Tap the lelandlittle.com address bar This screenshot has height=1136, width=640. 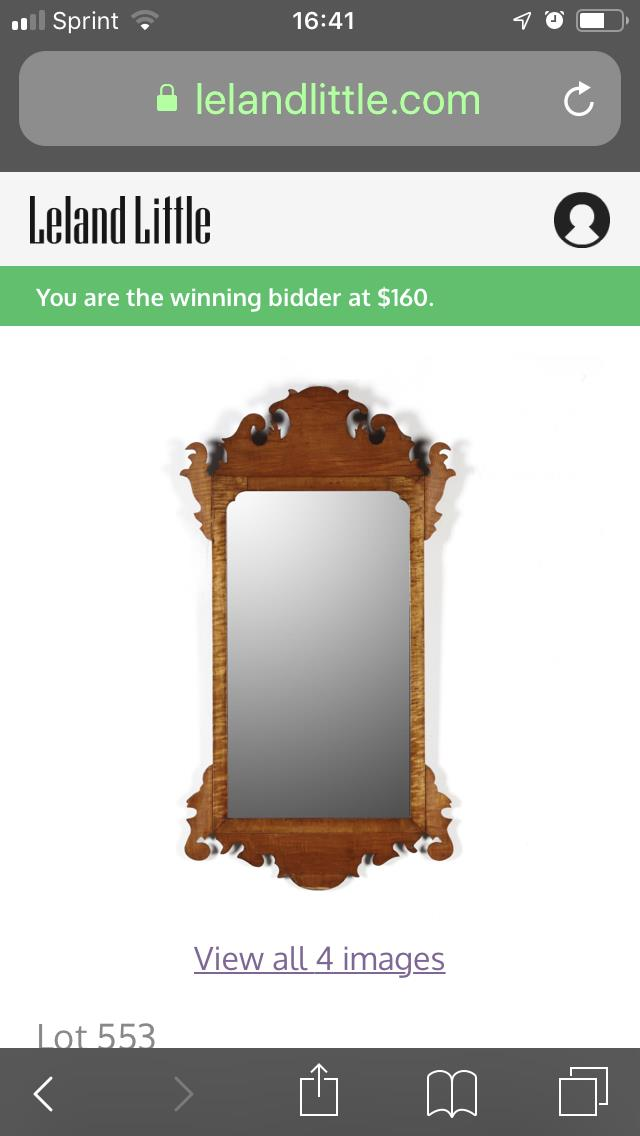click(x=320, y=99)
